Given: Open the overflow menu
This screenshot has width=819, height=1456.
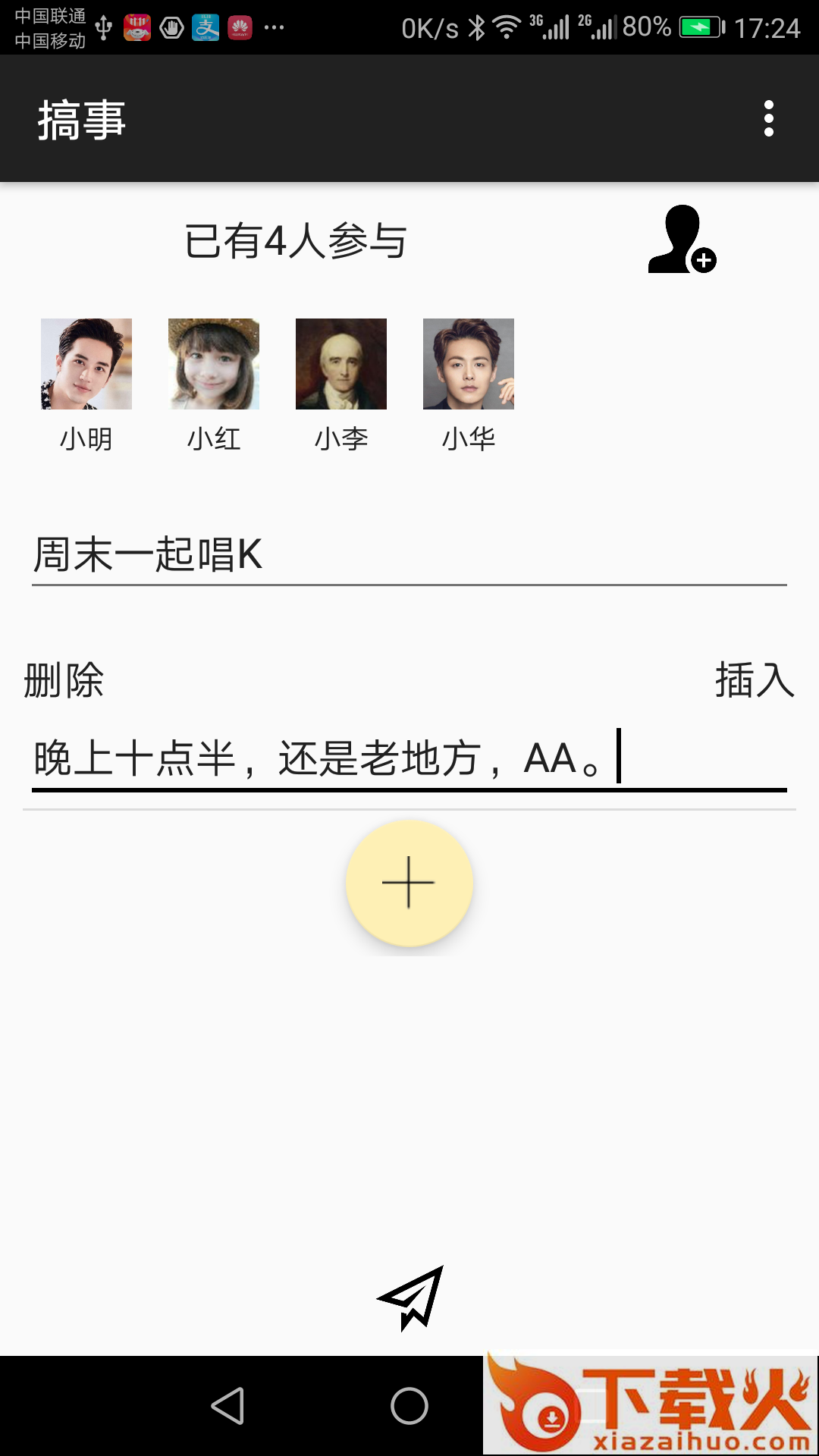Looking at the screenshot, I should pos(768,119).
